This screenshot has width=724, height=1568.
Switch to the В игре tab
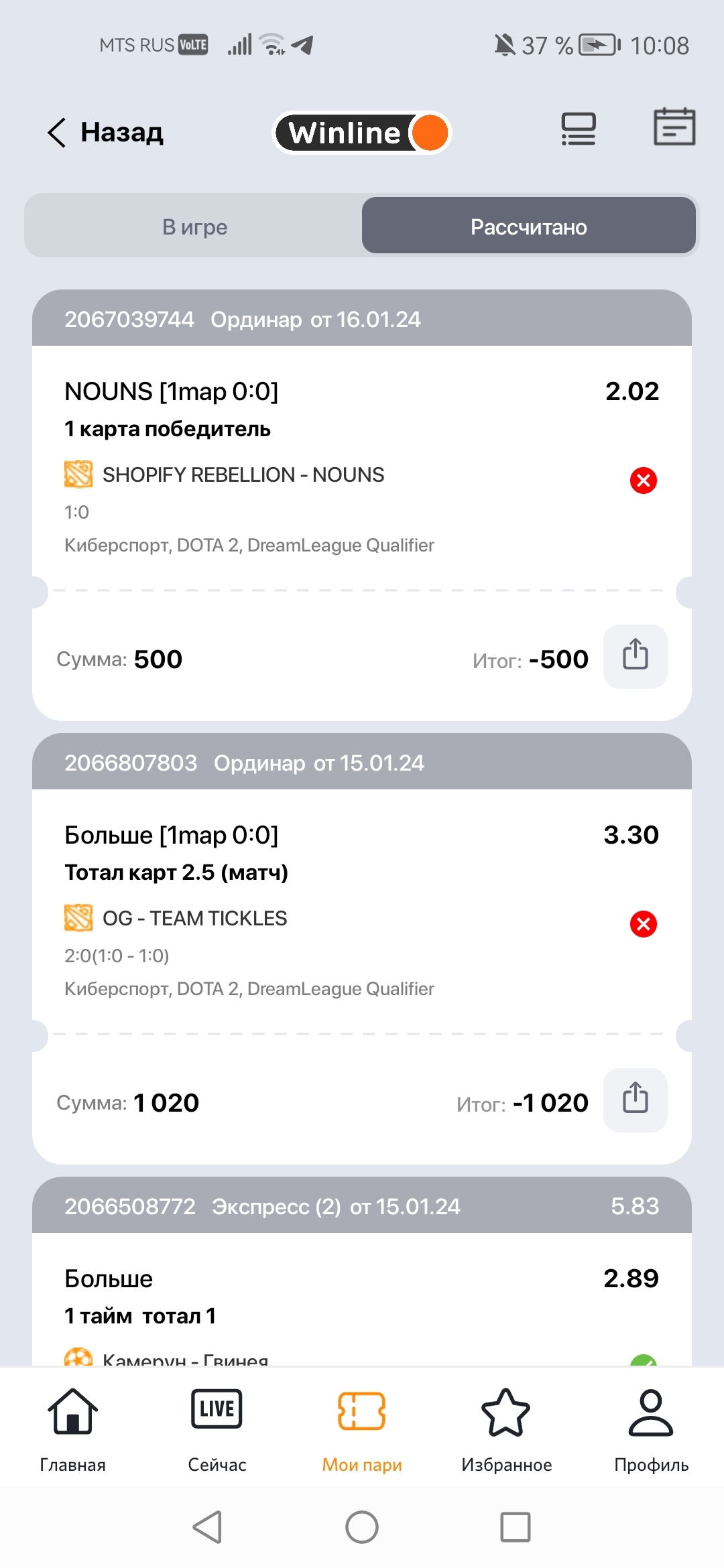point(194,226)
